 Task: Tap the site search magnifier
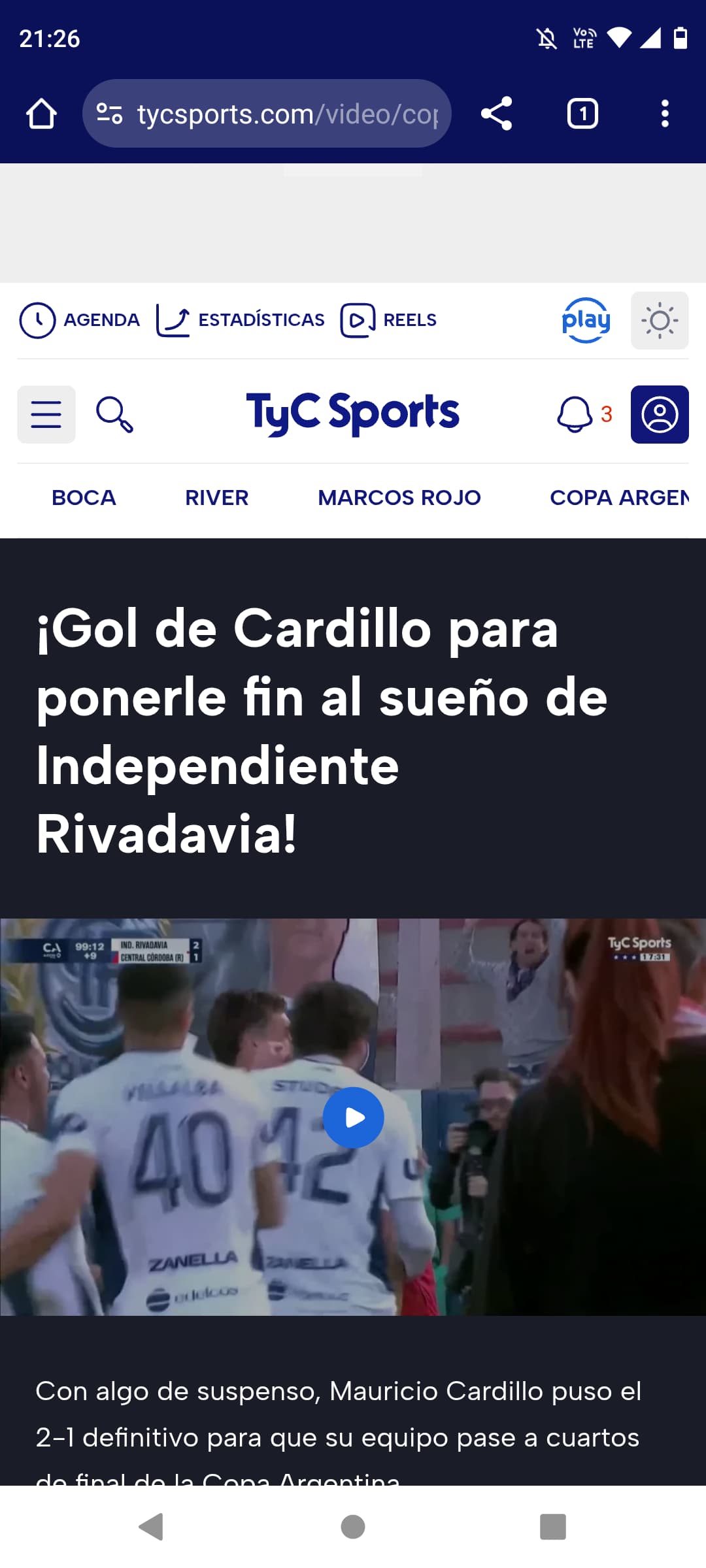click(x=114, y=414)
